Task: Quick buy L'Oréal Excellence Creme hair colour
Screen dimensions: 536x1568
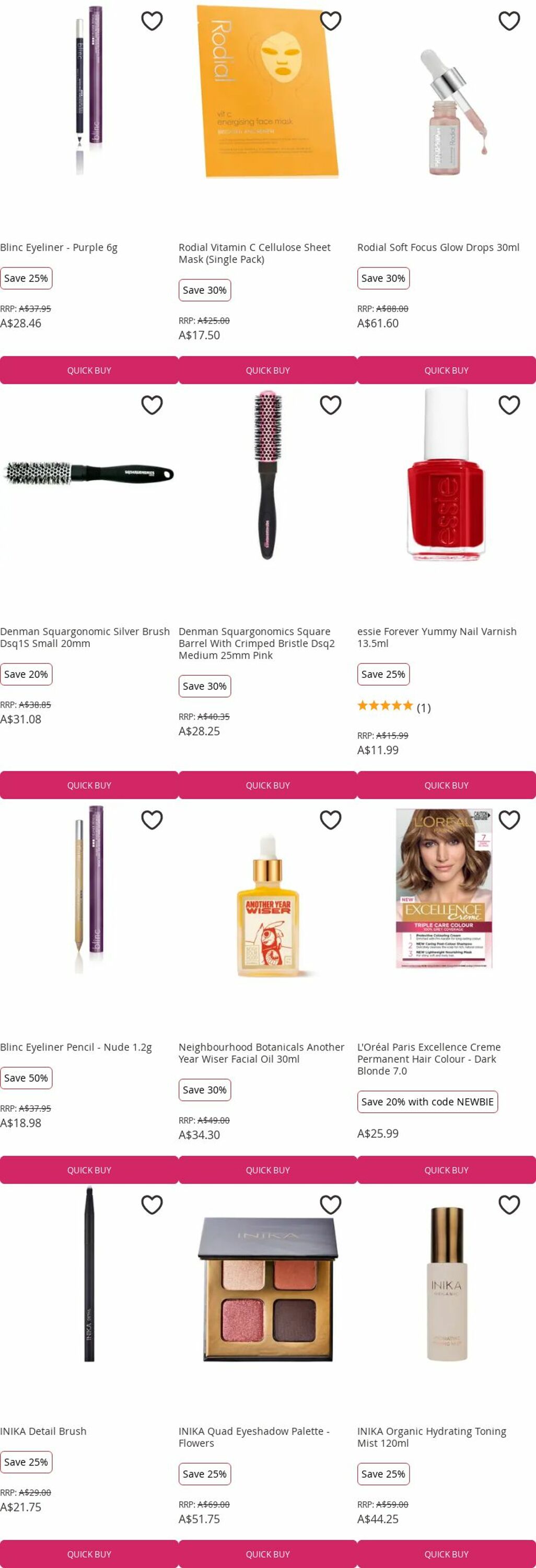Action: (x=446, y=1170)
